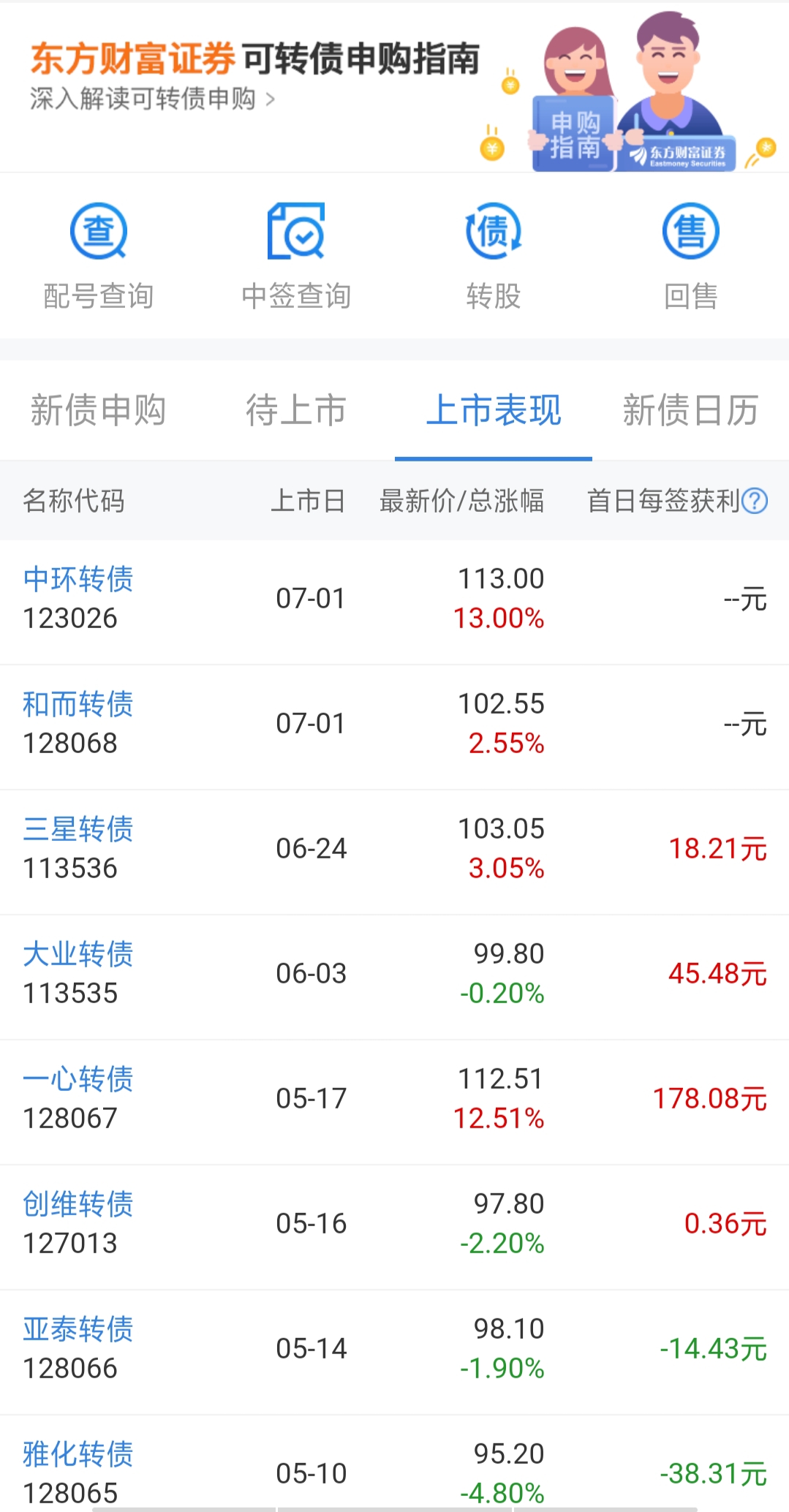
Task: Open 亚泰转债 128066 row
Action: [395, 1353]
